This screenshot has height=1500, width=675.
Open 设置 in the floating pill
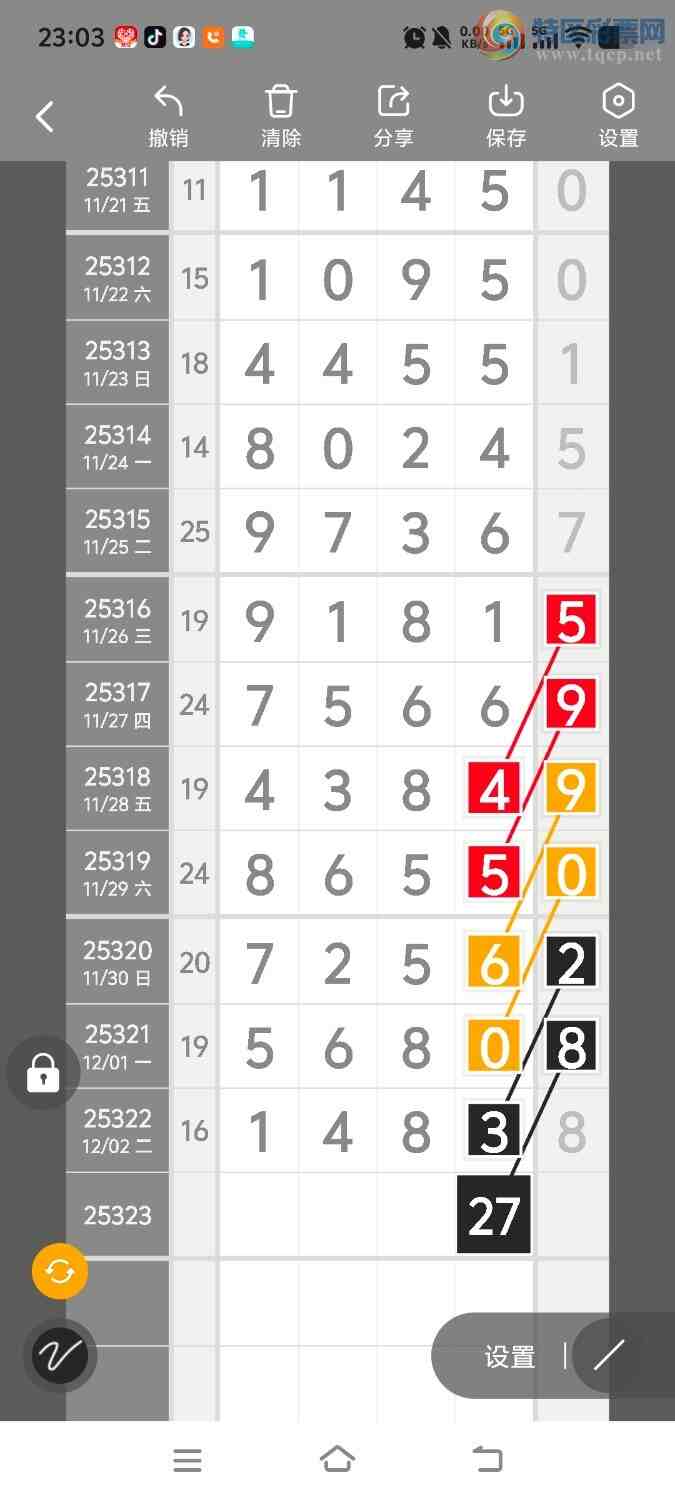coord(510,1356)
